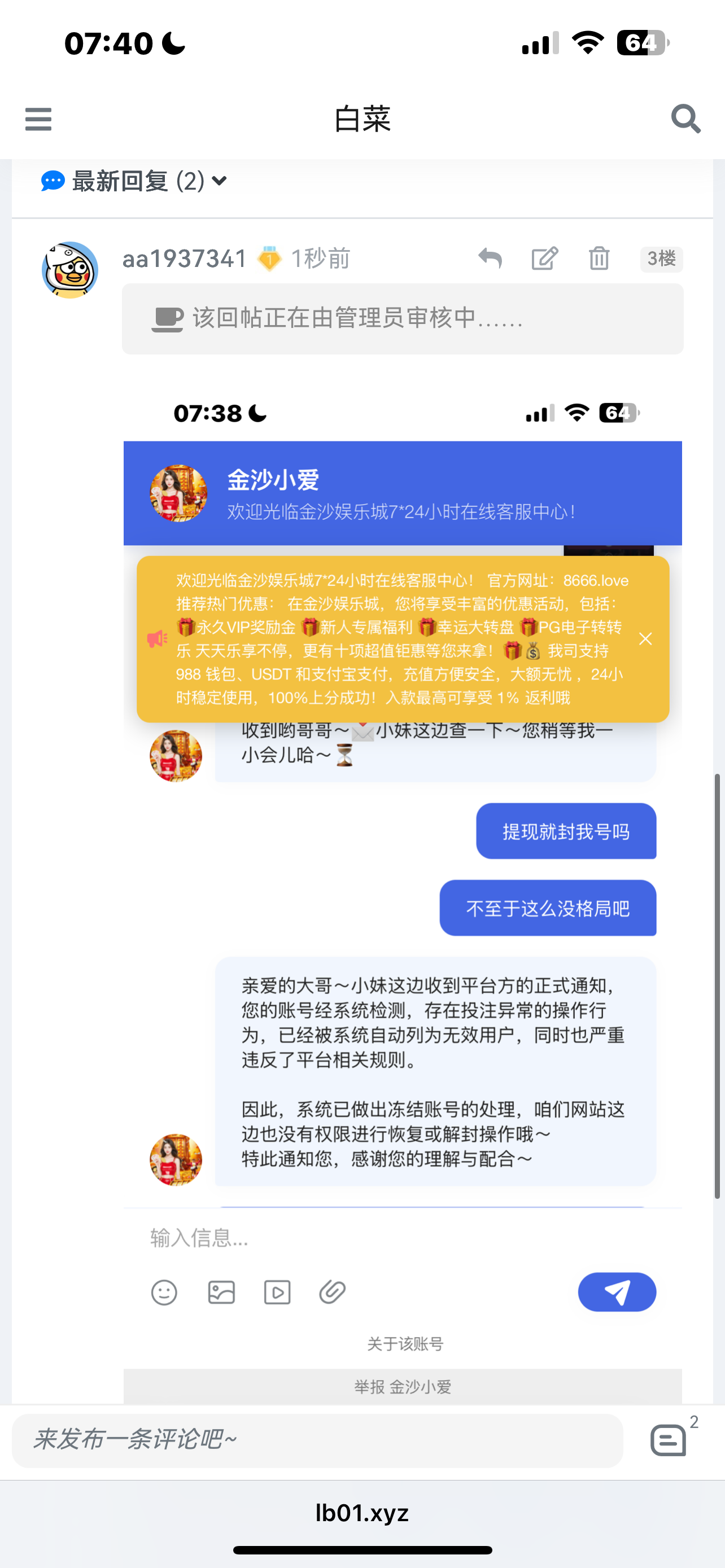Screen dimensions: 725x1568
Task: Edit the 3楼 reply
Action: point(544,259)
